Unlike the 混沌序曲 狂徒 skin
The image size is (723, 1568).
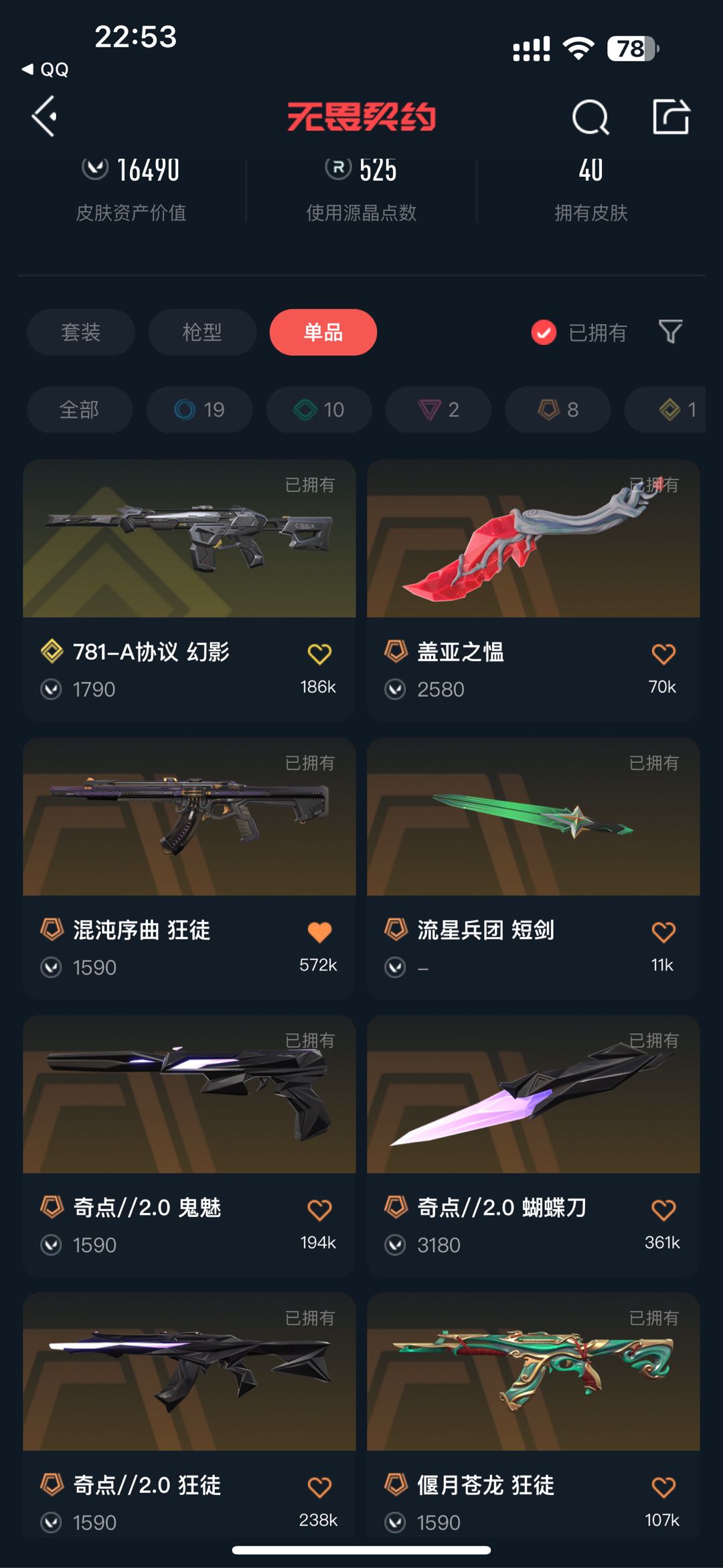click(x=319, y=932)
